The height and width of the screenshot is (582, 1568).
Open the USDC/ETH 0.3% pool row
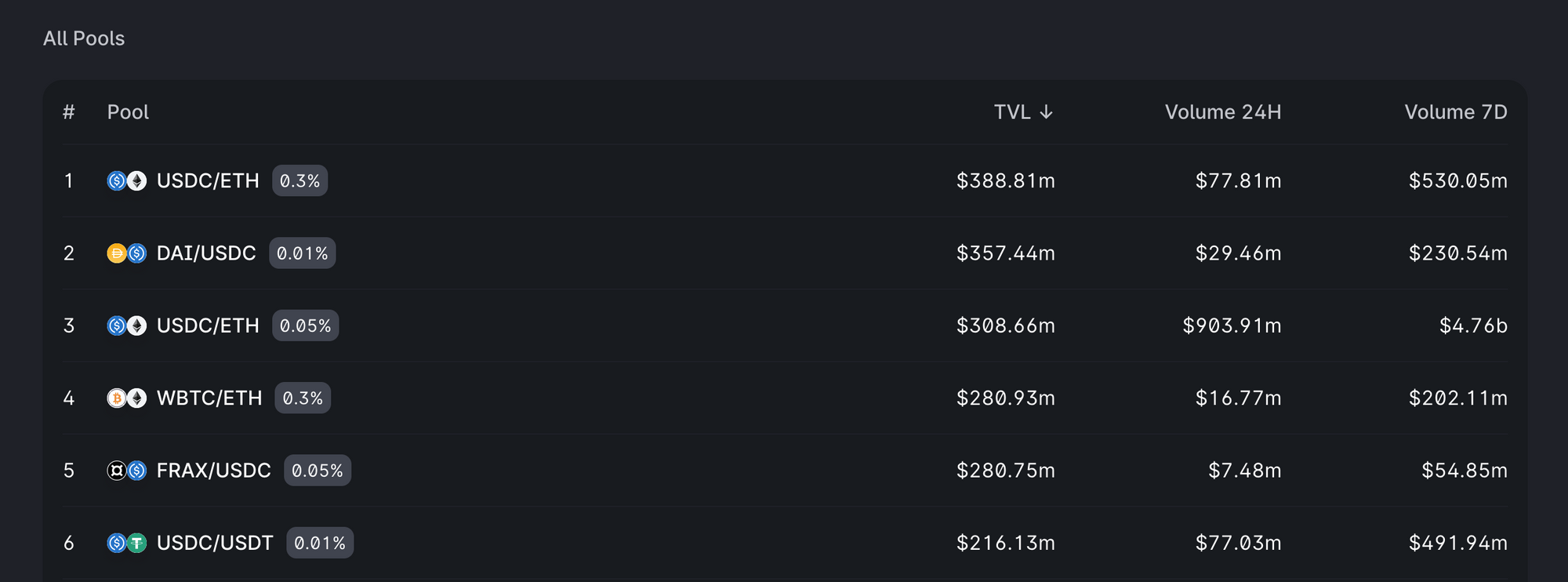(785, 181)
